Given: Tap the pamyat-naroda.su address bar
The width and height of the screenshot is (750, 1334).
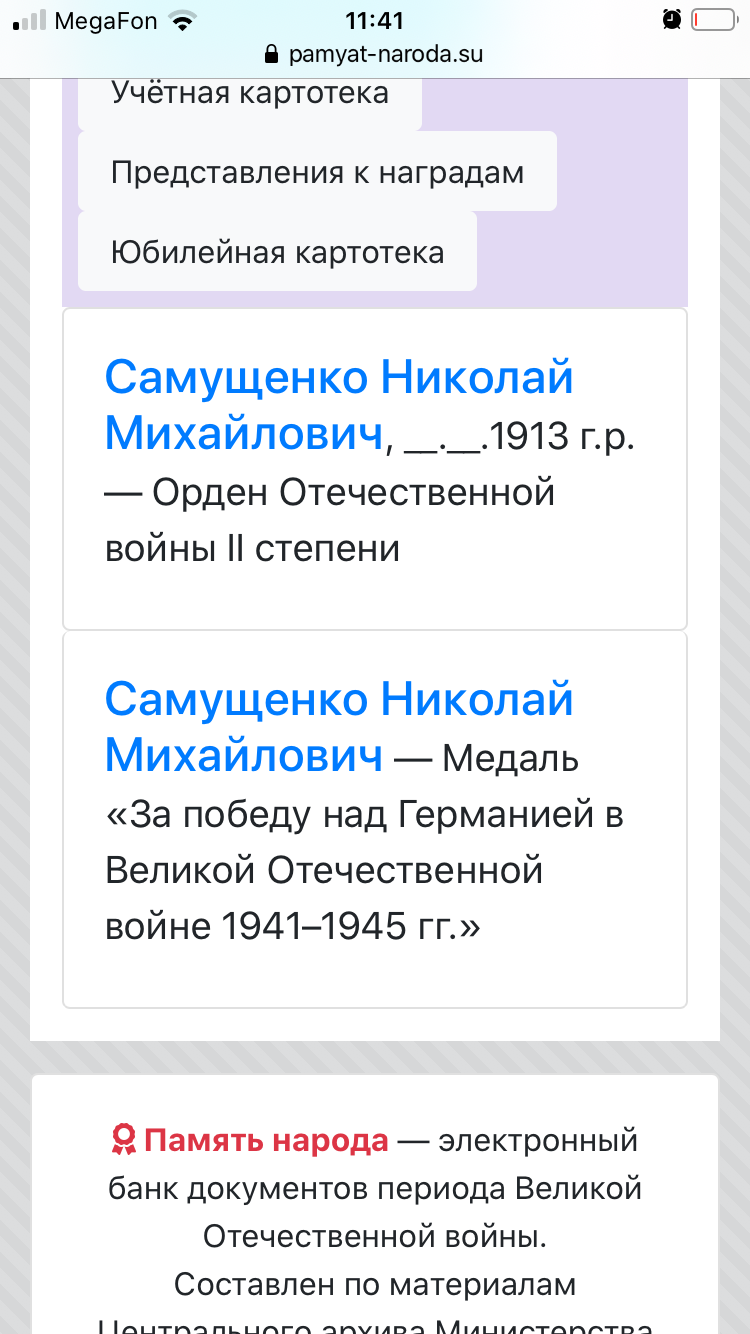Looking at the screenshot, I should point(374,54).
